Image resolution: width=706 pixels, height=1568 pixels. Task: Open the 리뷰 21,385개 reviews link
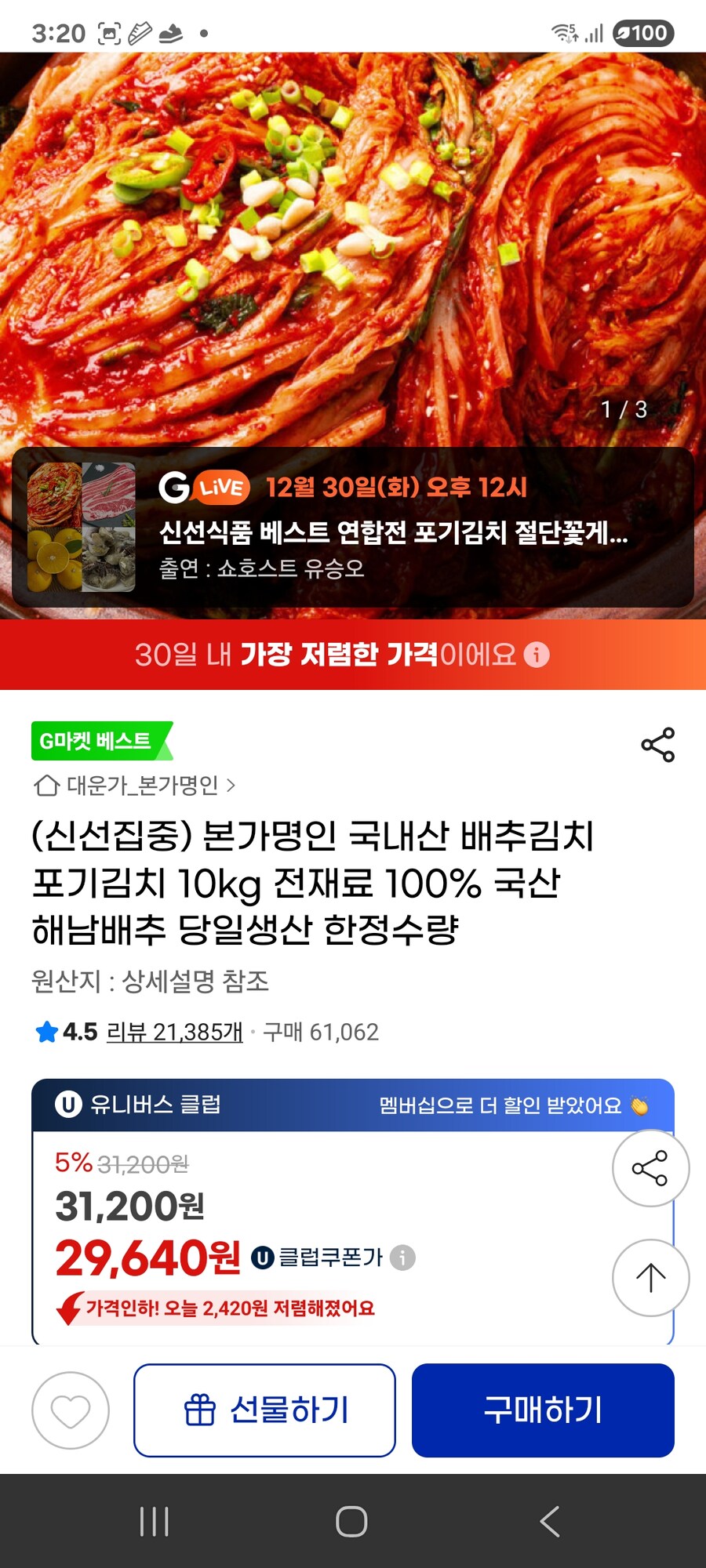point(174,1033)
